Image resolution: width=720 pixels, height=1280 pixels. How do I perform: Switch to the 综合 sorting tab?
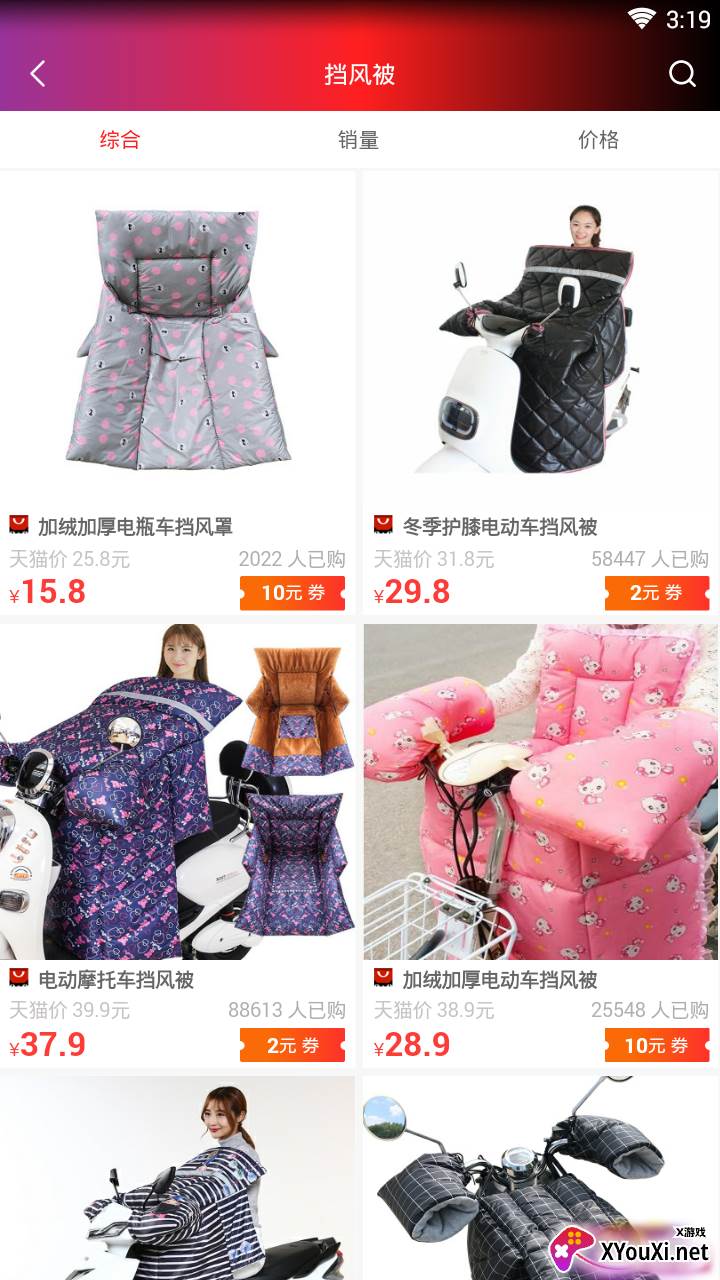click(x=120, y=140)
